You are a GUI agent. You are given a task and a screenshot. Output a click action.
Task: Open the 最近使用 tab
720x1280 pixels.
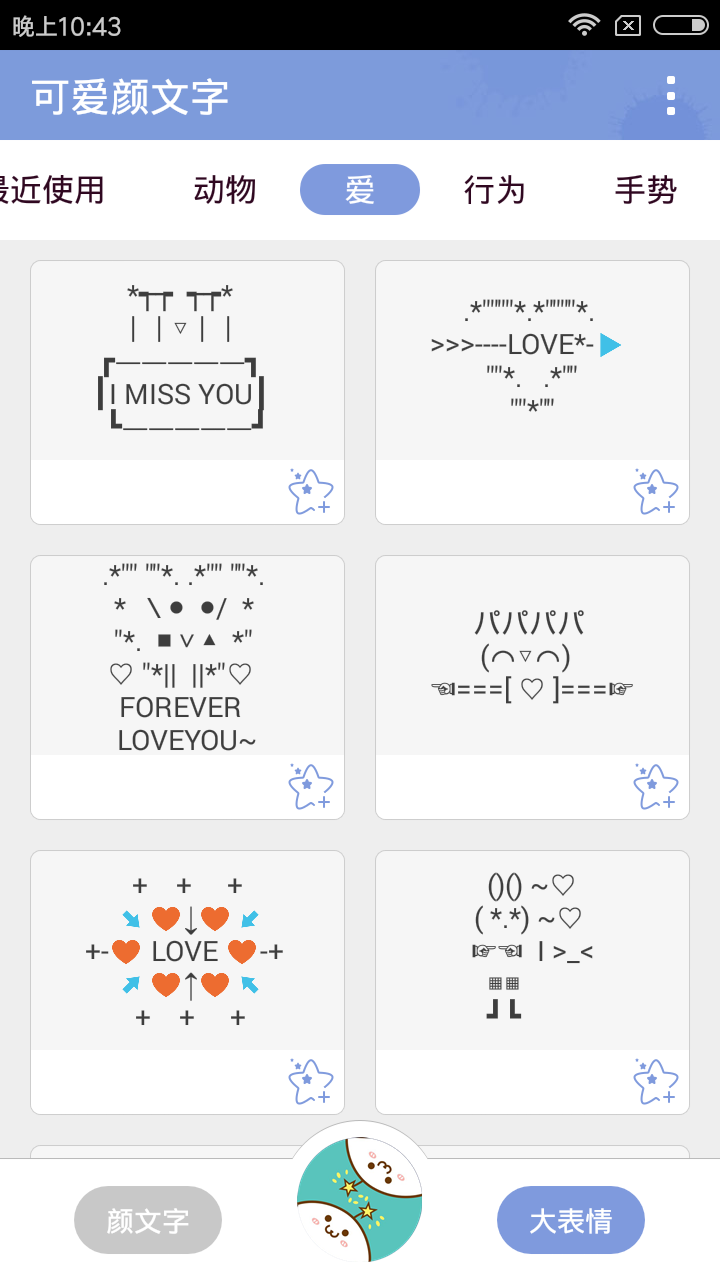(x=50, y=190)
